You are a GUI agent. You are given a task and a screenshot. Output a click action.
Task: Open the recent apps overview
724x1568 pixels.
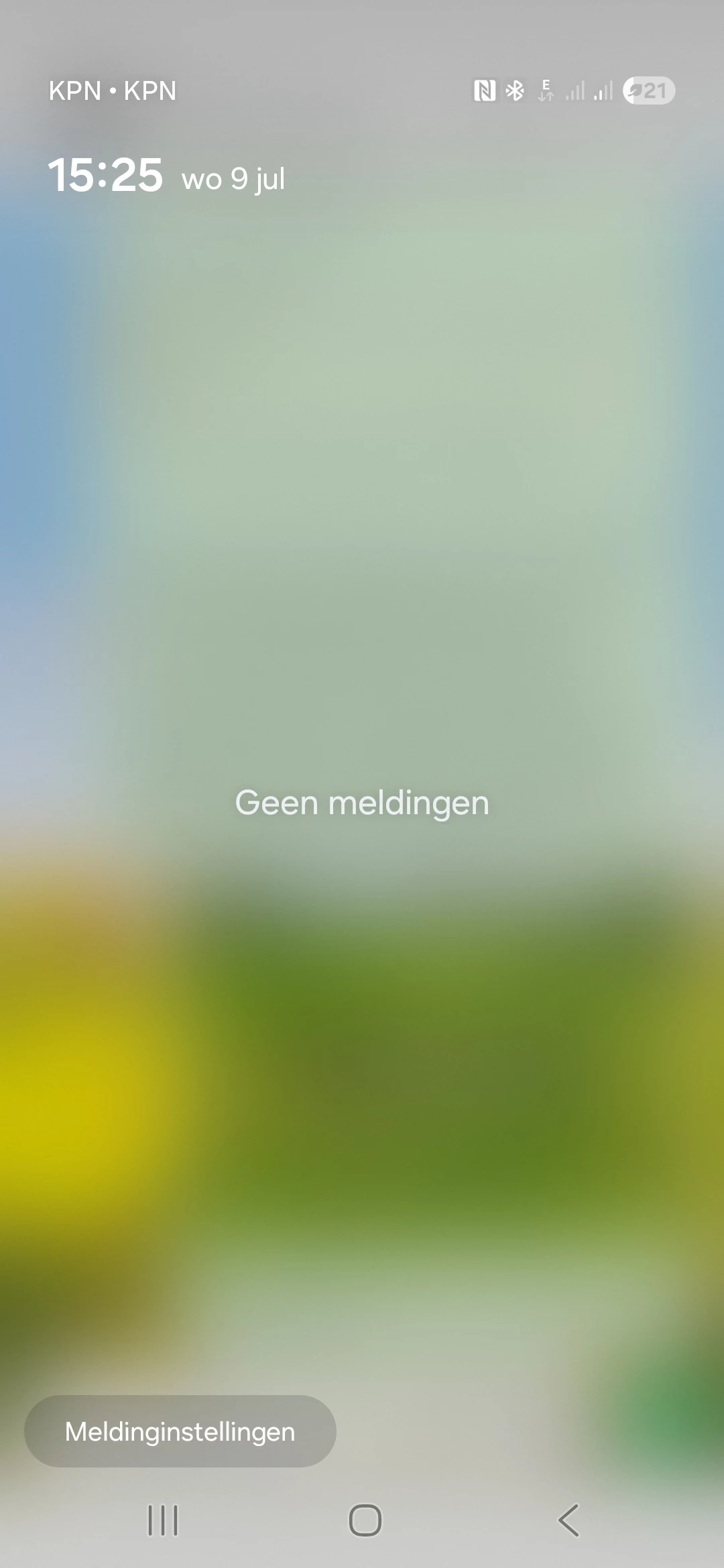[x=162, y=1520]
